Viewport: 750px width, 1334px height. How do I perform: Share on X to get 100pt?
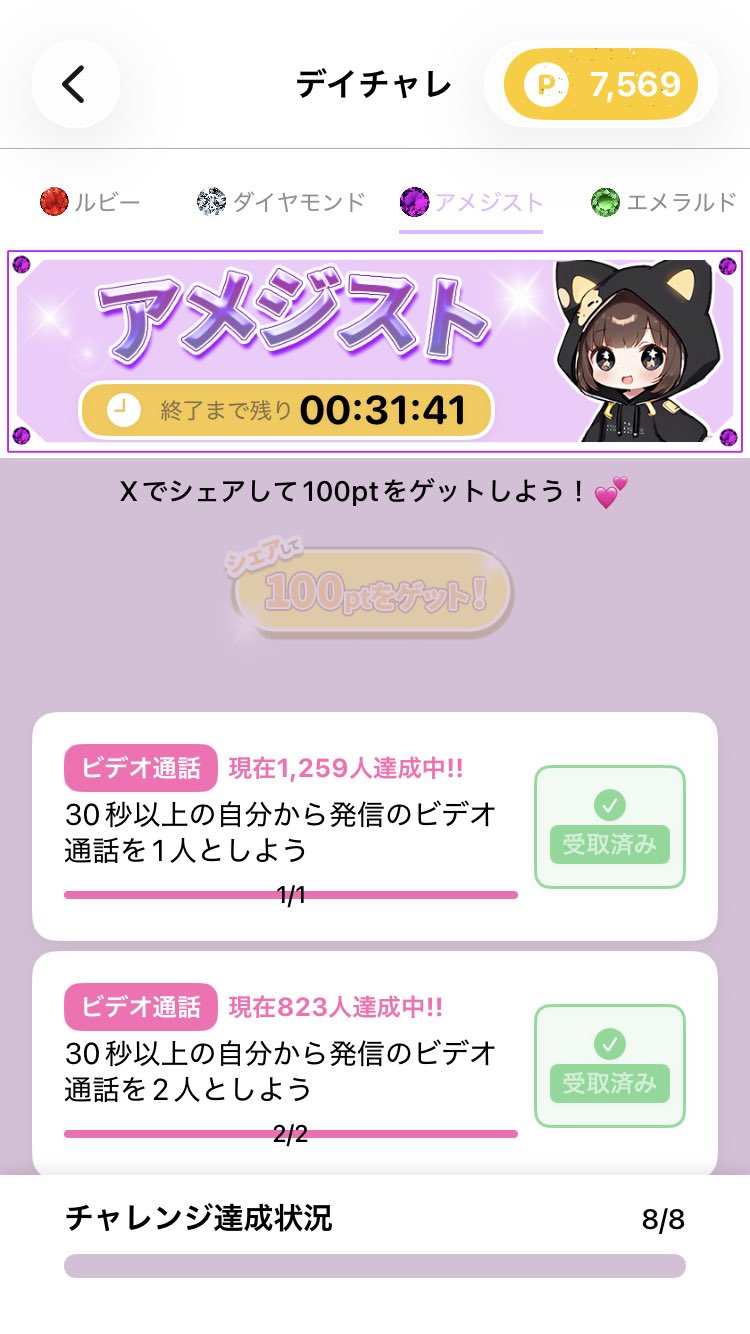pyautogui.click(x=372, y=592)
